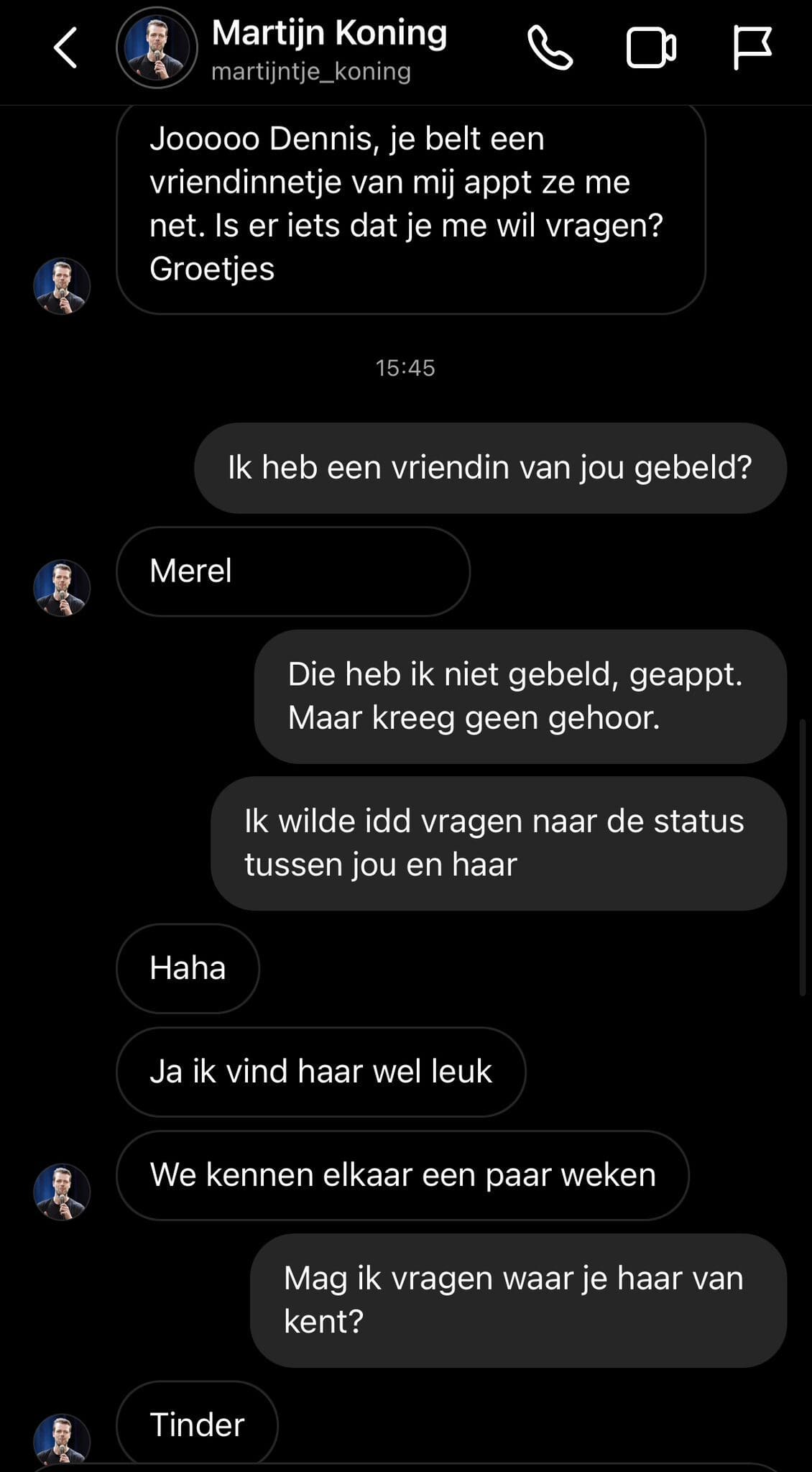The height and width of the screenshot is (1472, 812).
Task: Open Martijn Koning's profile from the header name
Action: (329, 34)
